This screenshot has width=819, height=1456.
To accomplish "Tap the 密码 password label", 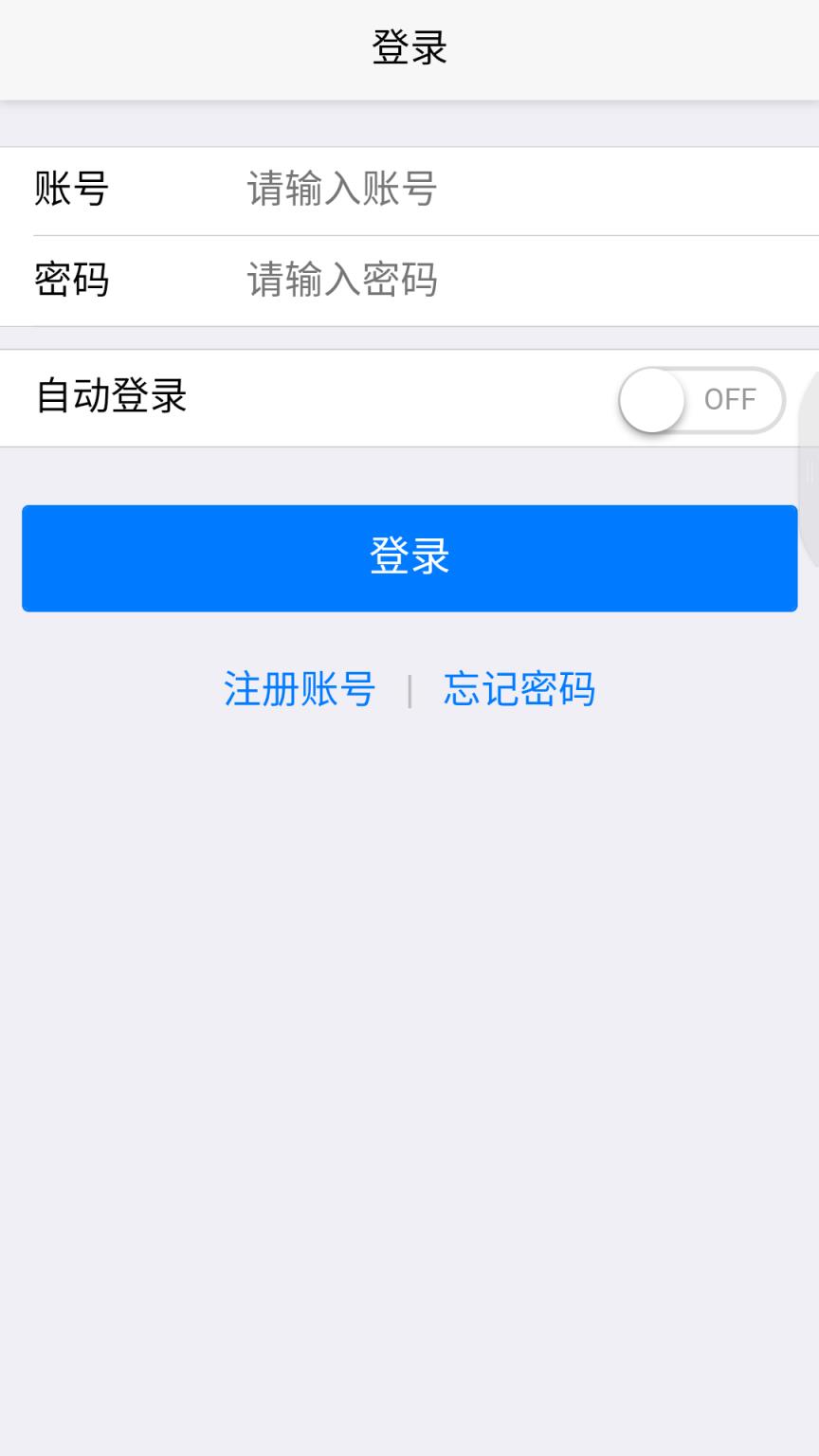I will tap(71, 281).
